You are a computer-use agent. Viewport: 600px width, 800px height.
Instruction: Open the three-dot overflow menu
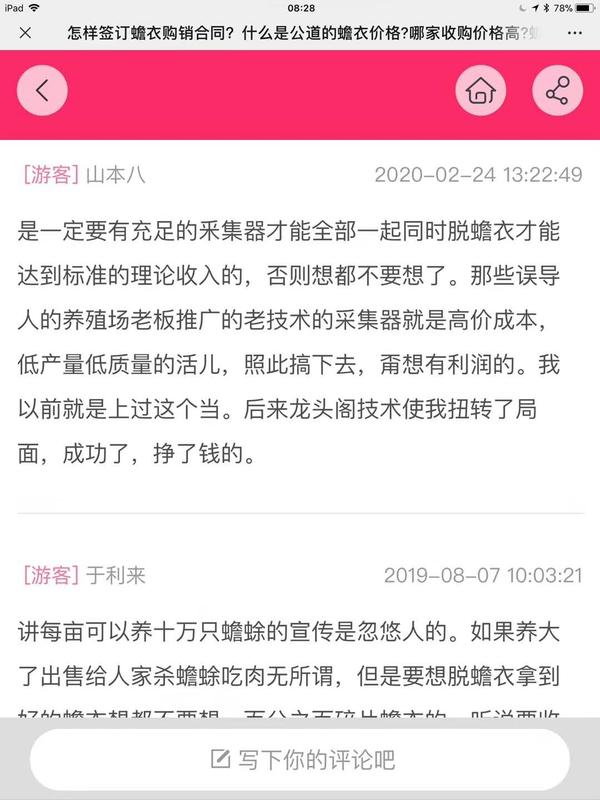(x=574, y=32)
